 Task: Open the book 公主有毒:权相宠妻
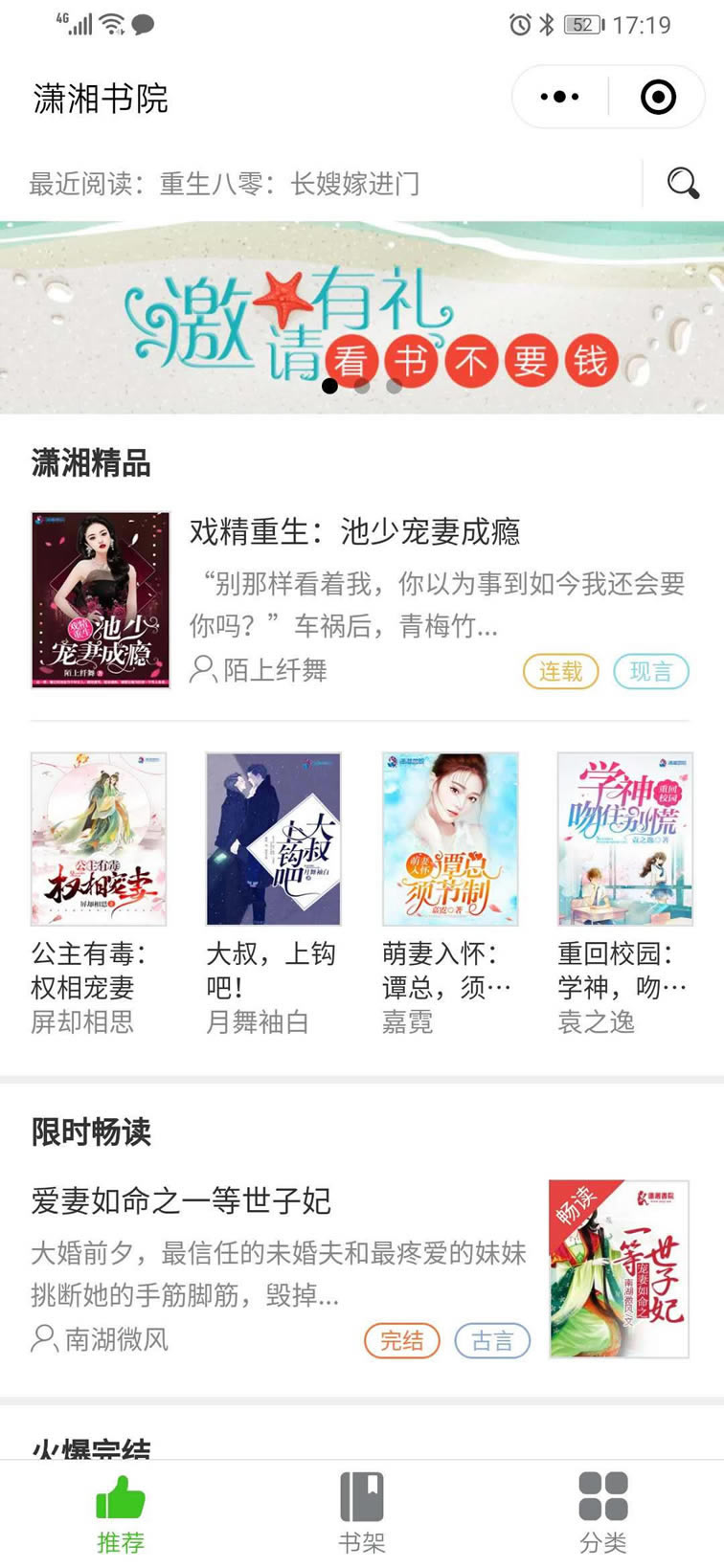pyautogui.click(x=99, y=894)
